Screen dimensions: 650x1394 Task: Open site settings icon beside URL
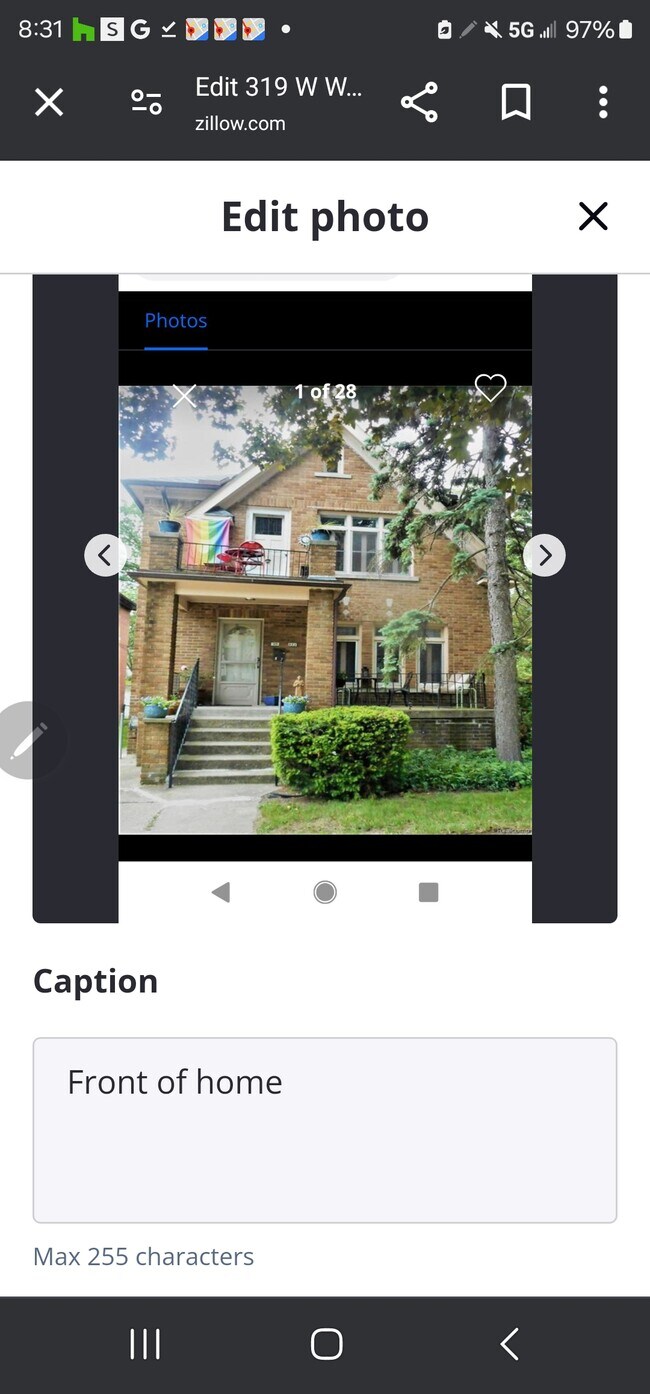coord(146,102)
